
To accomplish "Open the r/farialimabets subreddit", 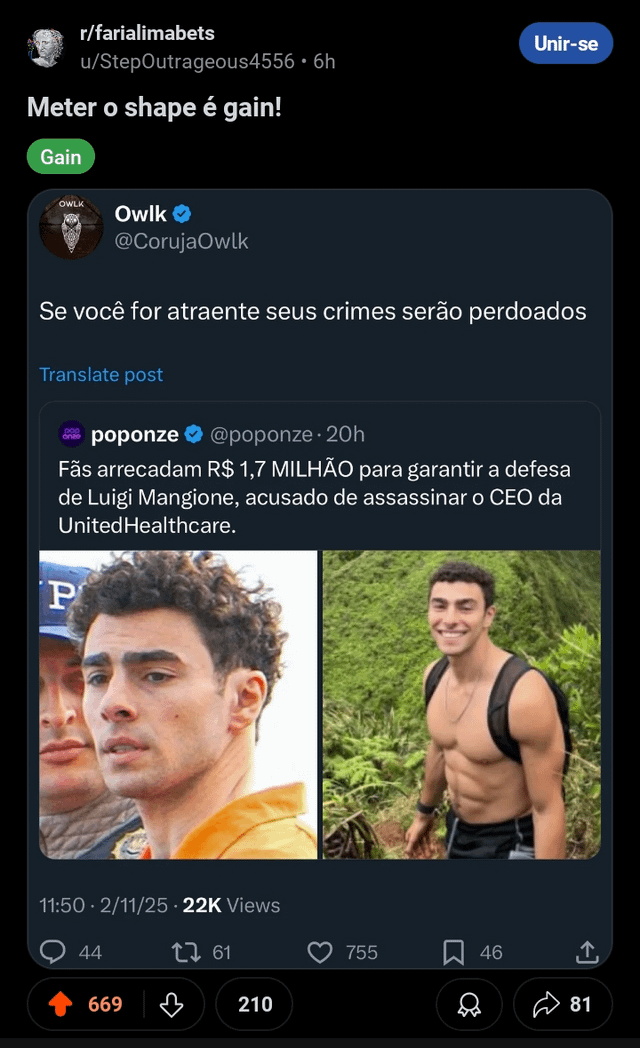I will [x=147, y=33].
